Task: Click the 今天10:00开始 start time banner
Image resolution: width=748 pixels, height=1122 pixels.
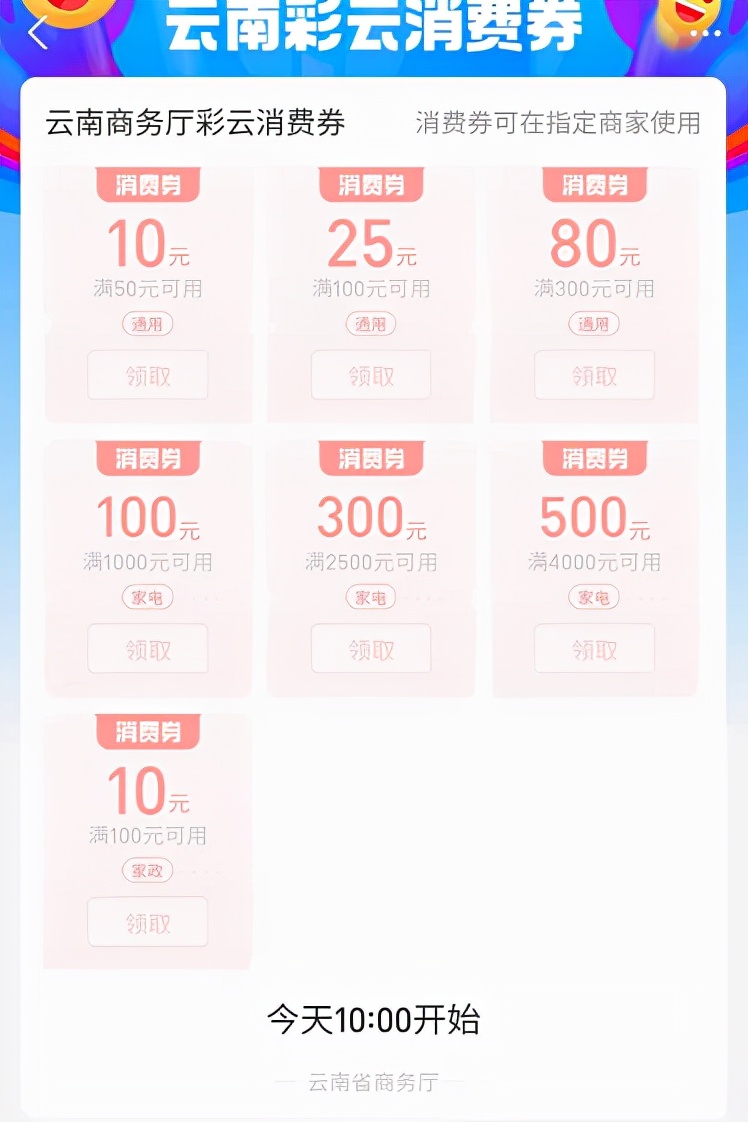Action: pyautogui.click(x=373, y=1020)
